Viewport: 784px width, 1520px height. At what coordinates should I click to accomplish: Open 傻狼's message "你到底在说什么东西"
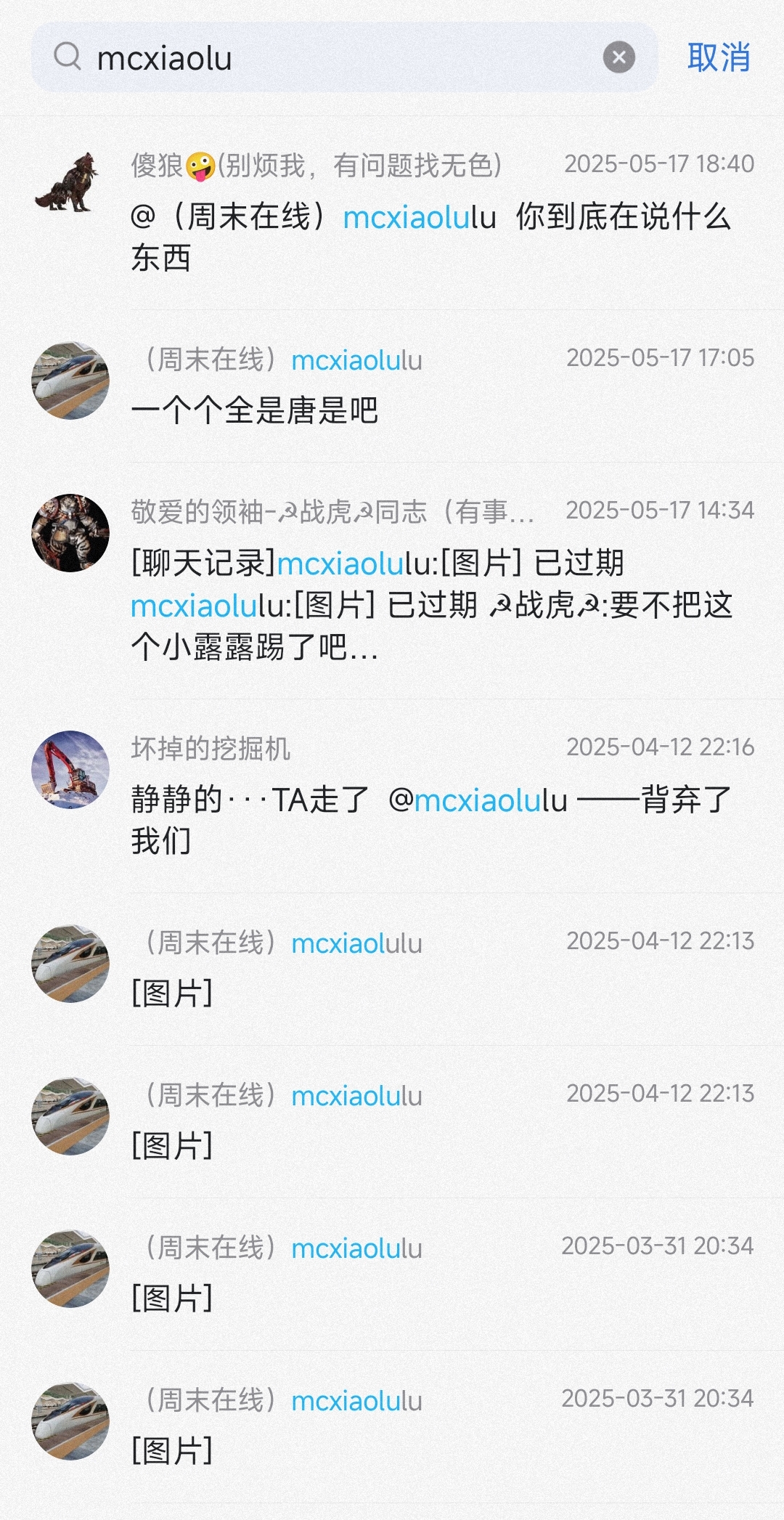(x=431, y=237)
